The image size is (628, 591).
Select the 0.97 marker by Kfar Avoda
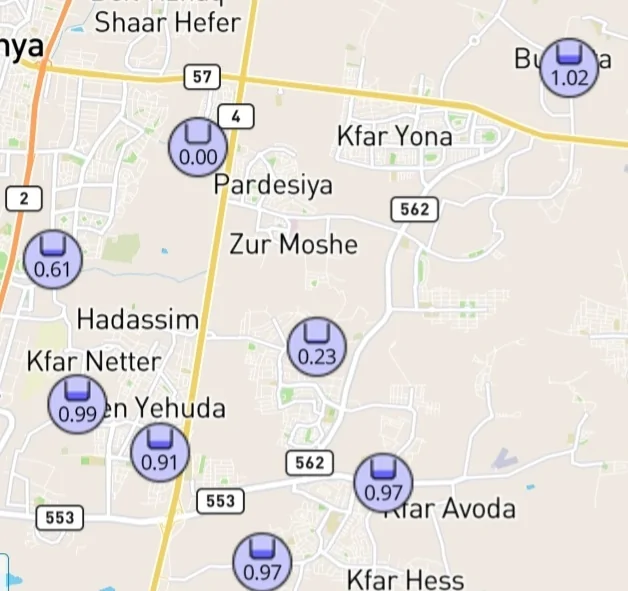[383, 482]
